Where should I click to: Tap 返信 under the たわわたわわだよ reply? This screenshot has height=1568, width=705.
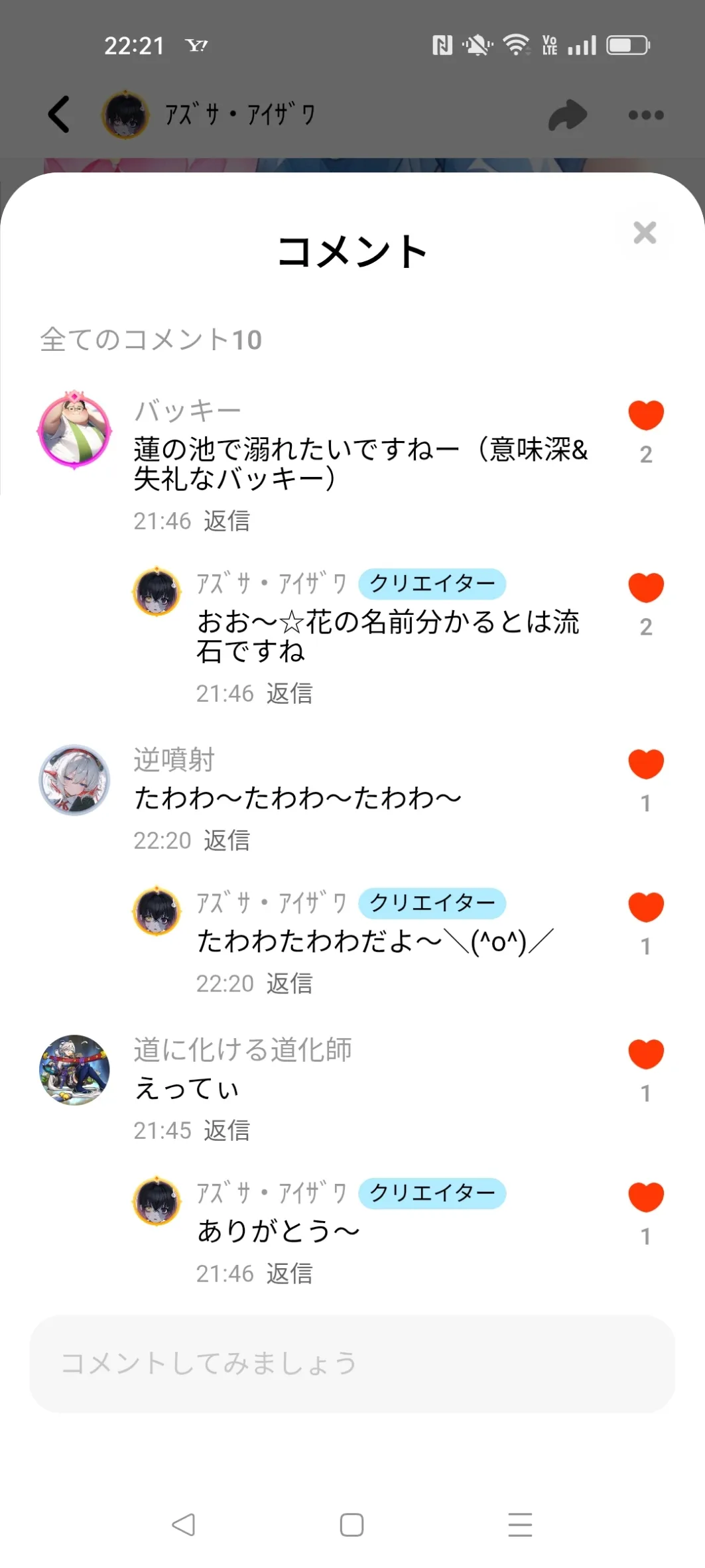(x=289, y=983)
